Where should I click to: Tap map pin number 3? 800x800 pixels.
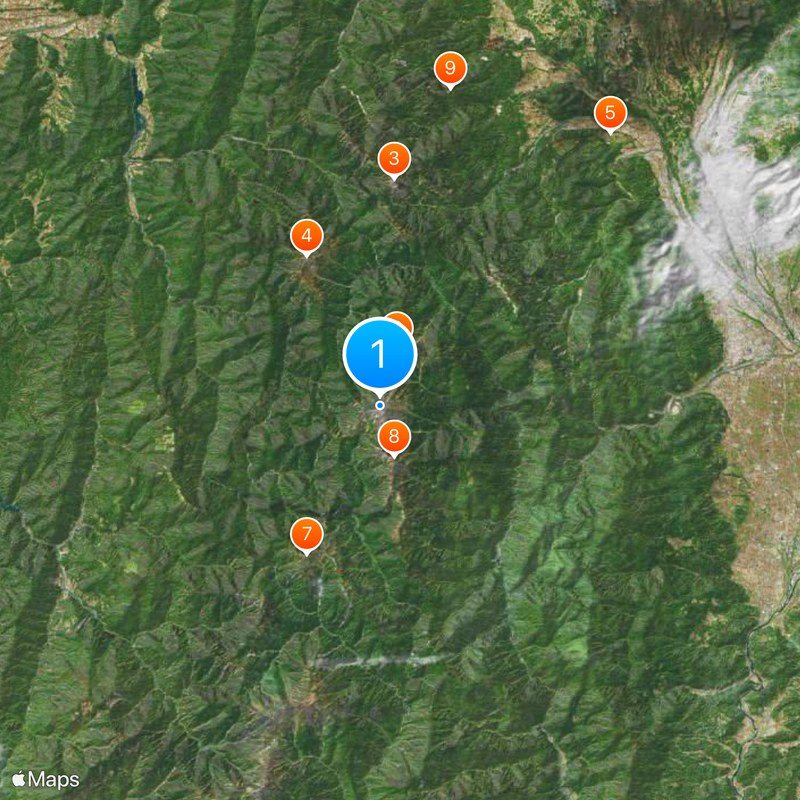[393, 158]
